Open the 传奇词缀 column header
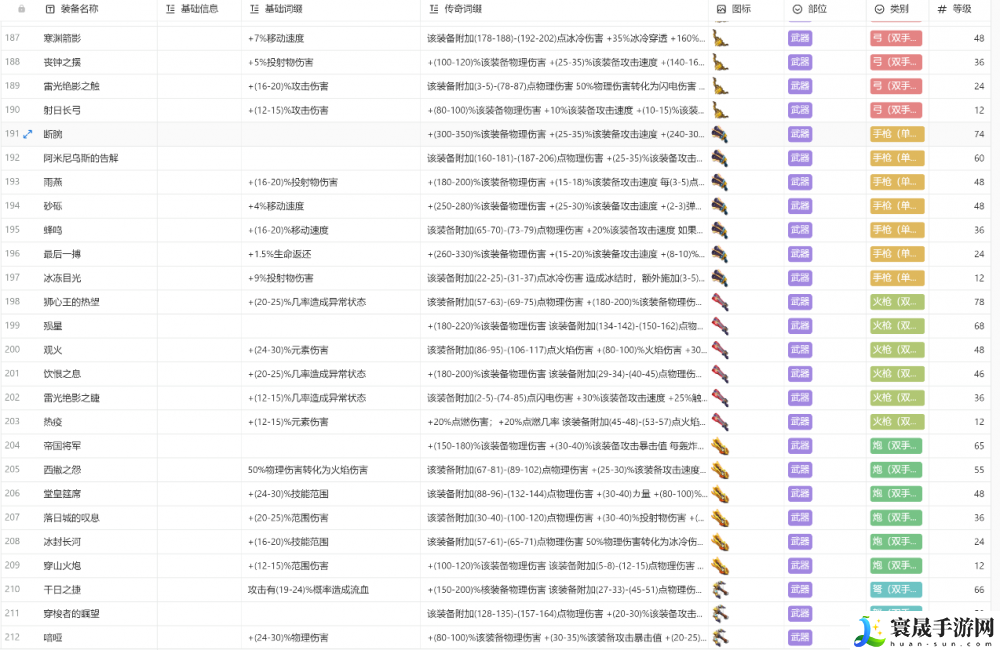The image size is (1000, 650). (x=462, y=9)
